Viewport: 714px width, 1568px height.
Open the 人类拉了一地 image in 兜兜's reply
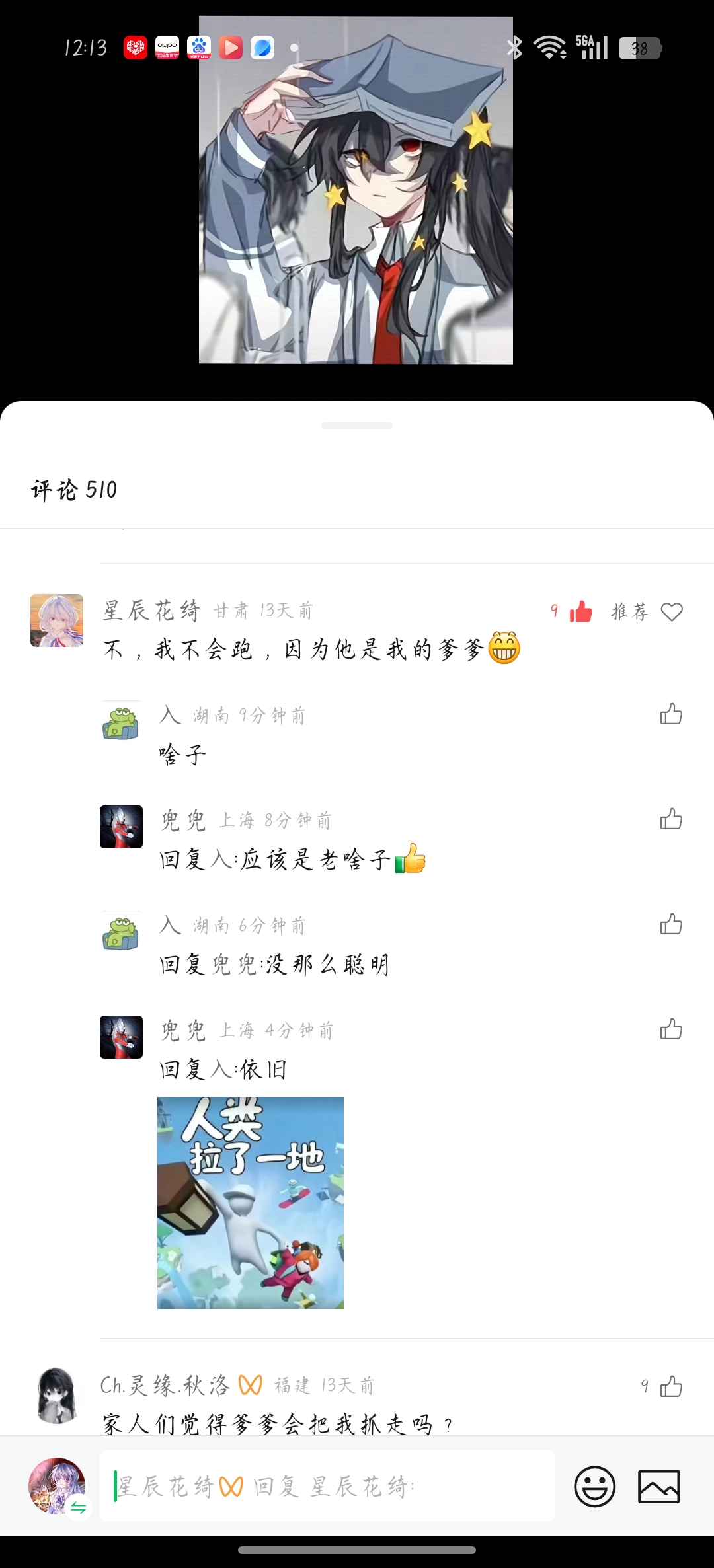coord(250,1203)
